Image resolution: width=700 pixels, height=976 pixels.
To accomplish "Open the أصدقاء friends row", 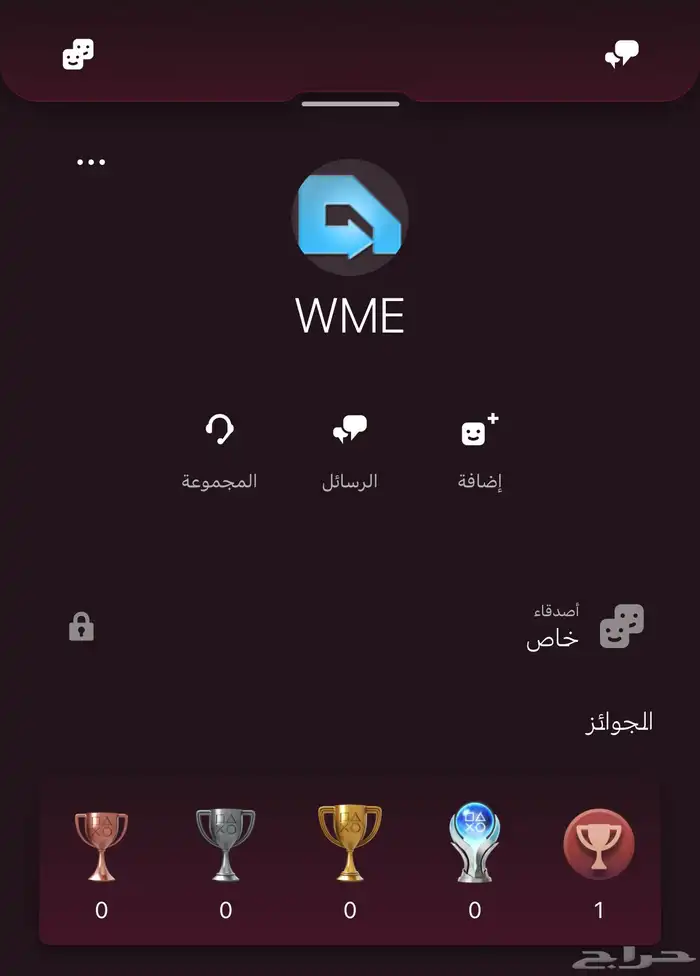I will (x=356, y=627).
